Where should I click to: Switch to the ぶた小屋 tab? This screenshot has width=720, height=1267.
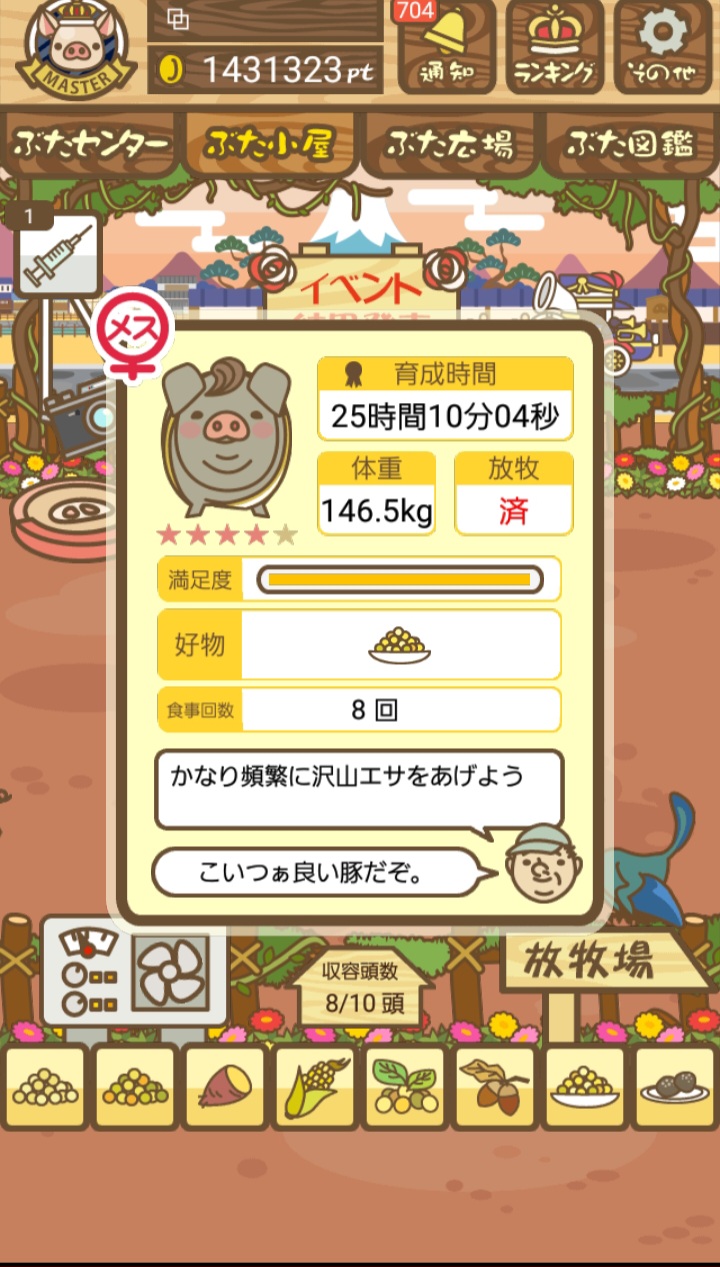point(270,145)
